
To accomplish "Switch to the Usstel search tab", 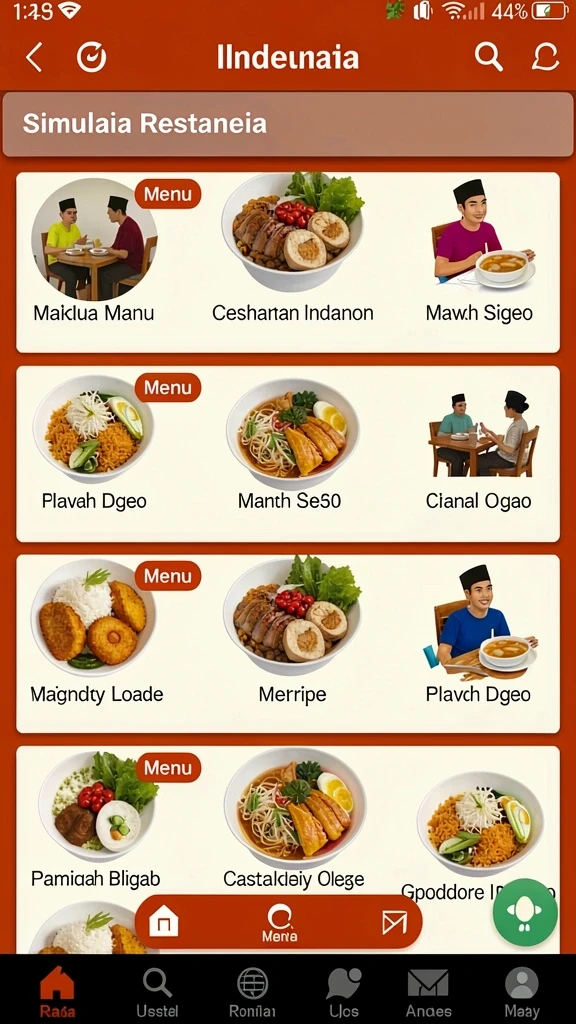I will tap(157, 993).
